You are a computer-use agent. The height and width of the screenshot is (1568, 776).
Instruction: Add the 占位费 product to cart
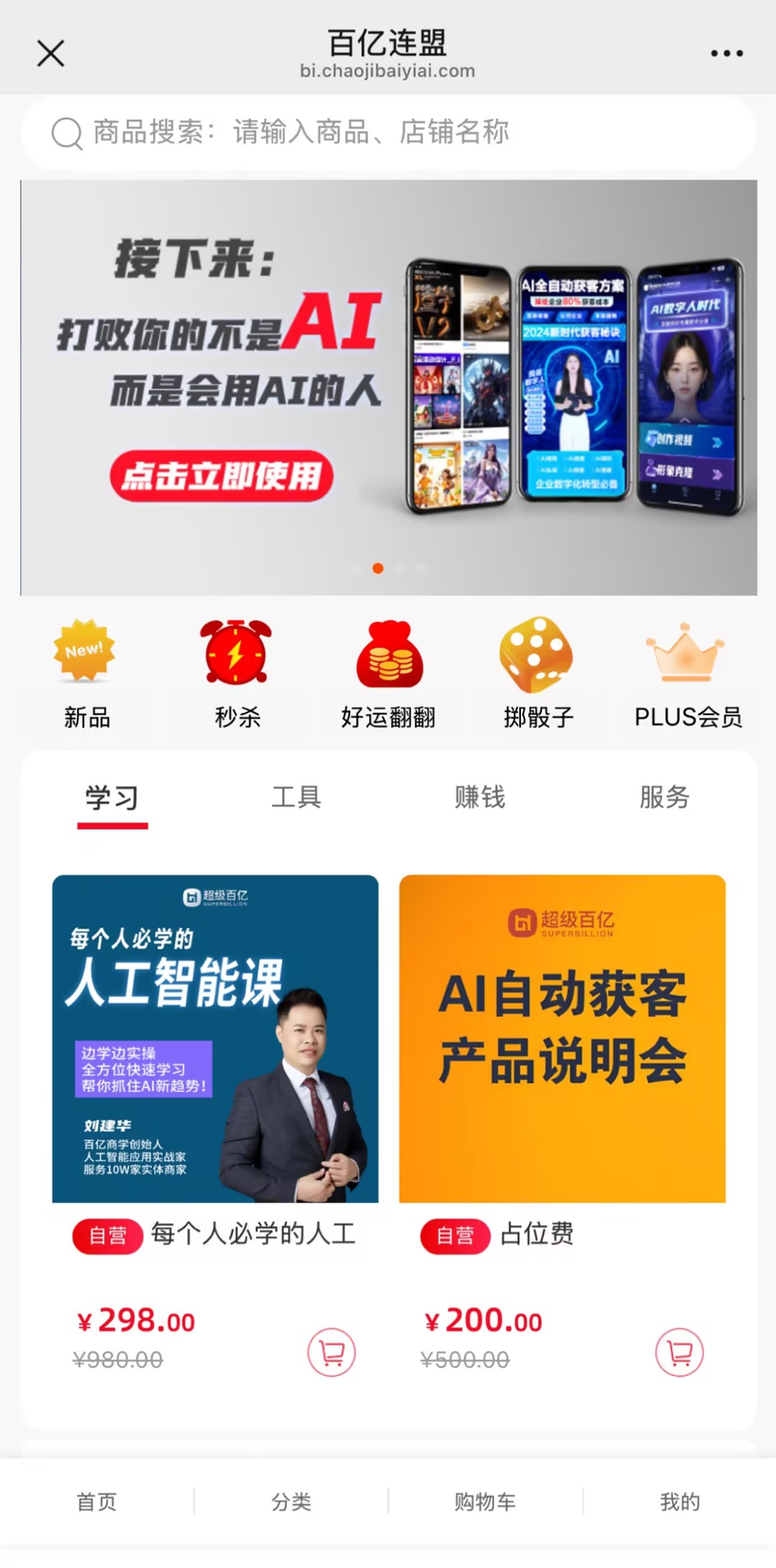pyautogui.click(x=679, y=1353)
